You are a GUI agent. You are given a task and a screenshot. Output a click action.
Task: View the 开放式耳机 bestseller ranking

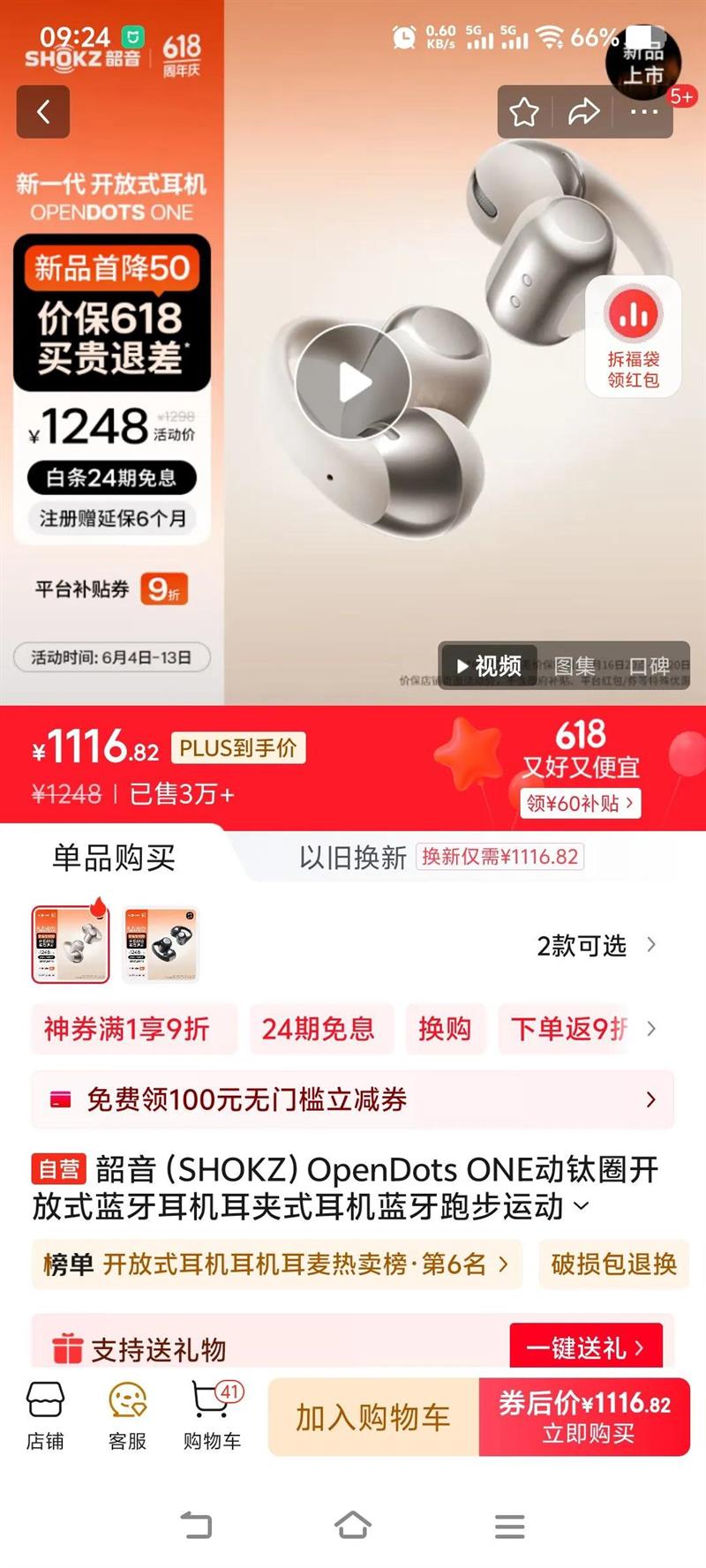[x=276, y=1264]
